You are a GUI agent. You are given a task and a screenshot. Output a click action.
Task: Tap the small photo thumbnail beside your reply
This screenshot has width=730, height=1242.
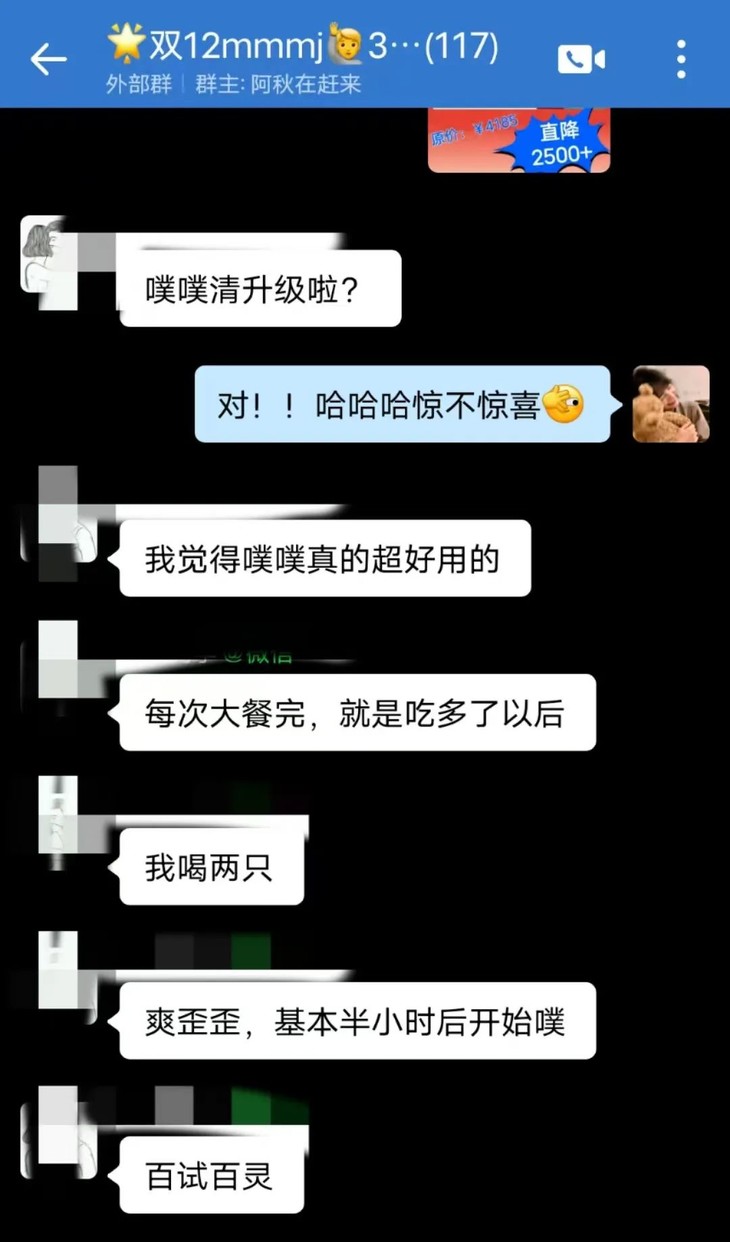pos(670,405)
